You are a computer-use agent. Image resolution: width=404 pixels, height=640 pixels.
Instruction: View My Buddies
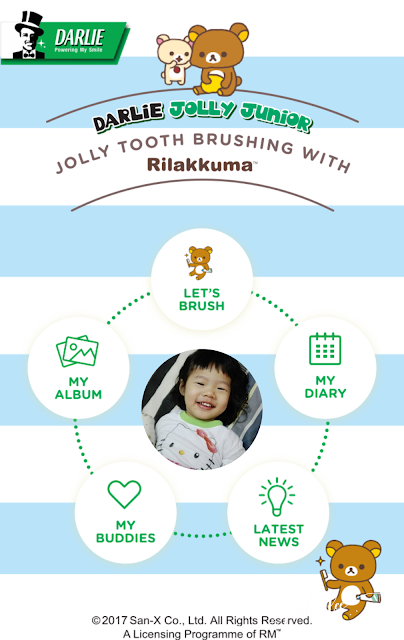126,513
